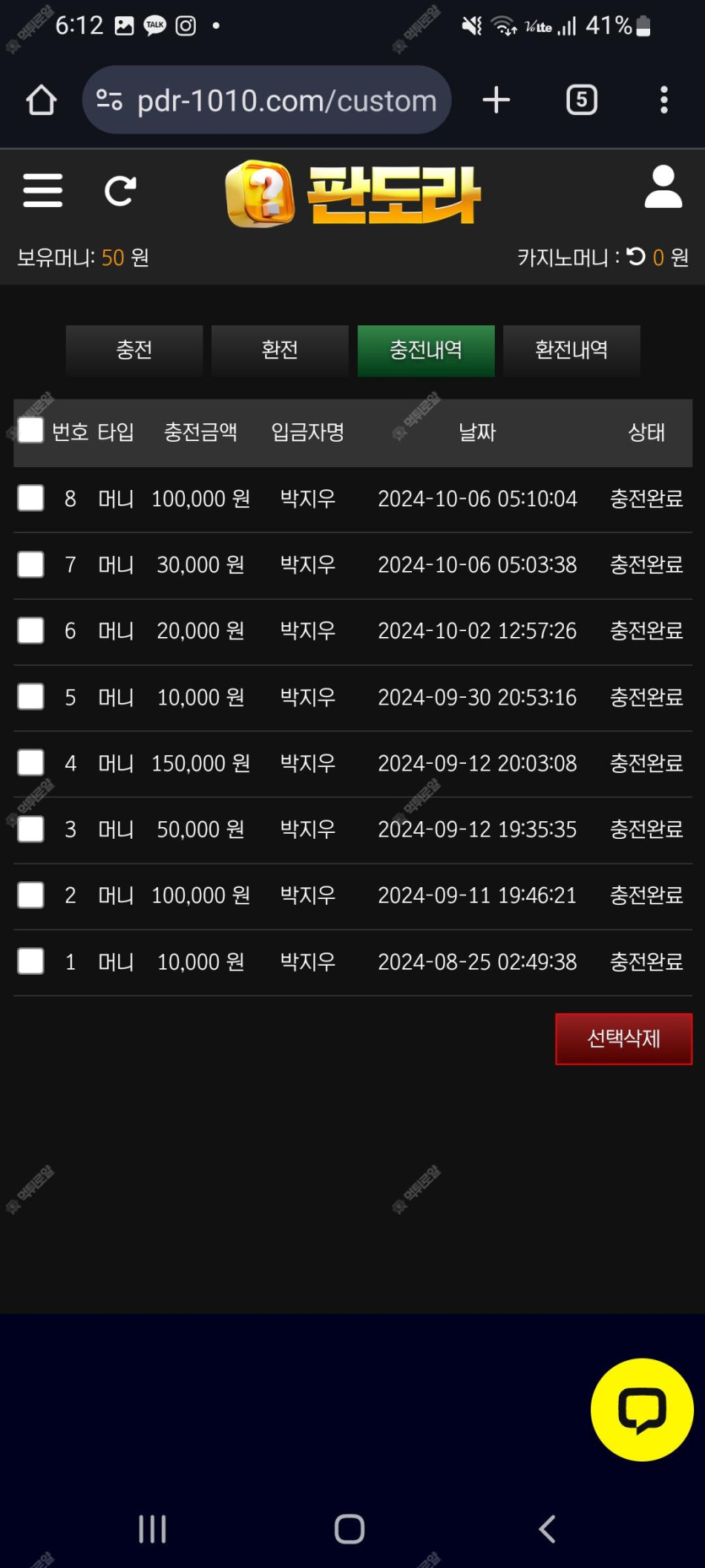
Task: Tap the page refresh icon
Action: click(x=120, y=191)
